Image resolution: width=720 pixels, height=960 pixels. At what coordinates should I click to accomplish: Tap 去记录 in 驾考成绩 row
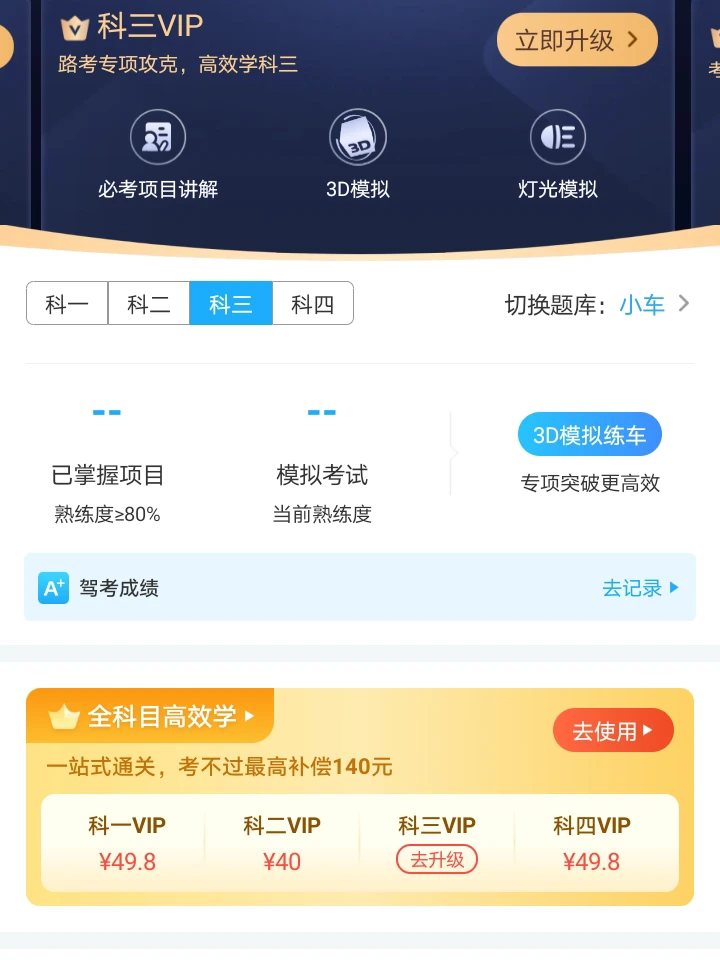[x=640, y=588]
